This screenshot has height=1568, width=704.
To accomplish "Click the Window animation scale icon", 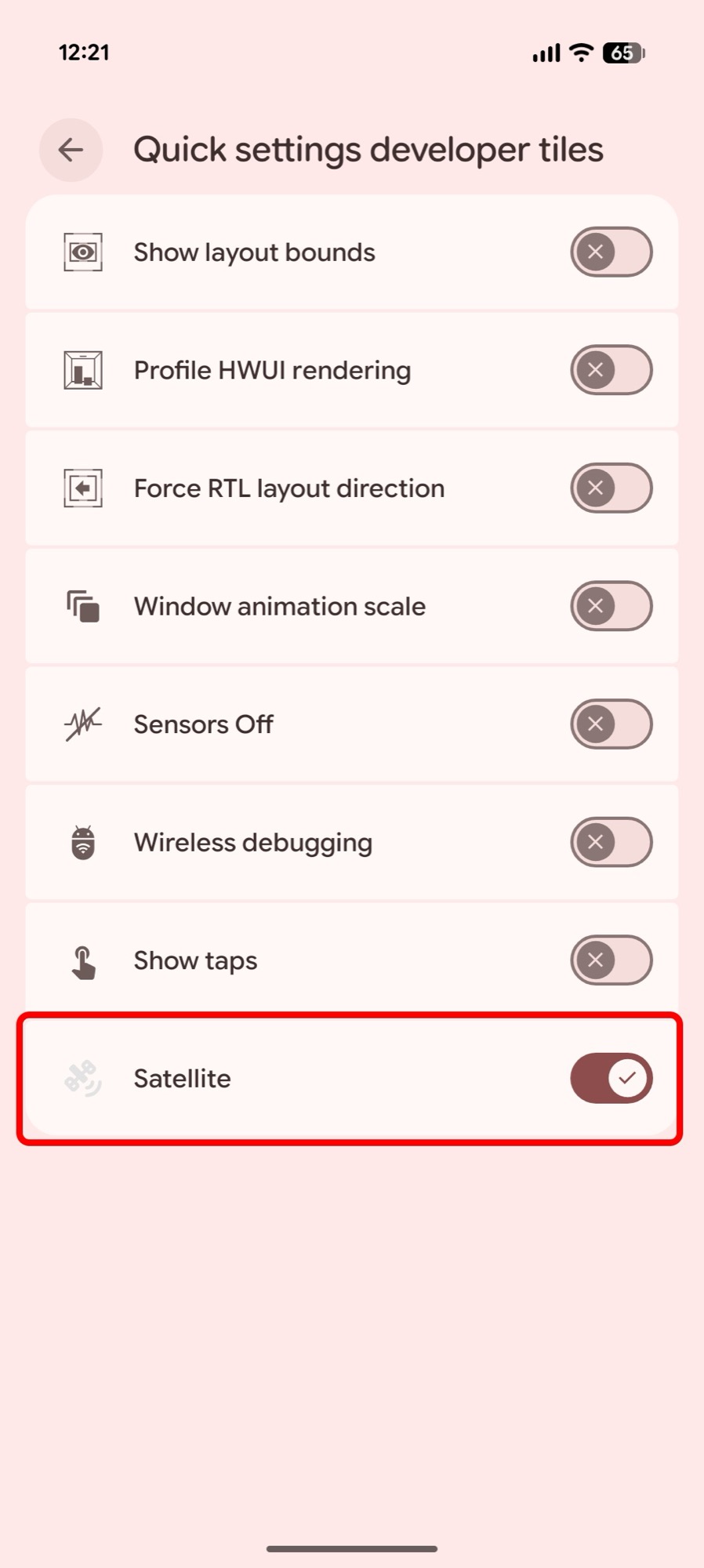I will point(82,606).
